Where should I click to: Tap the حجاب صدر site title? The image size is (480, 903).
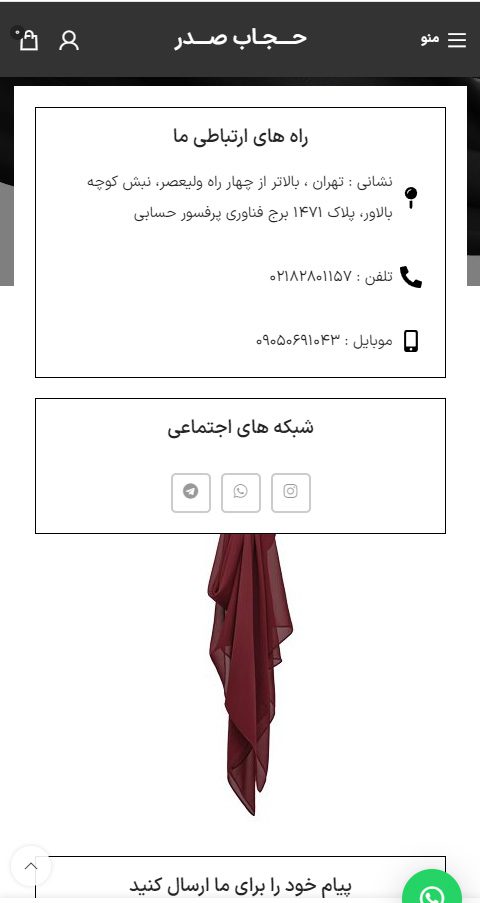(x=240, y=39)
